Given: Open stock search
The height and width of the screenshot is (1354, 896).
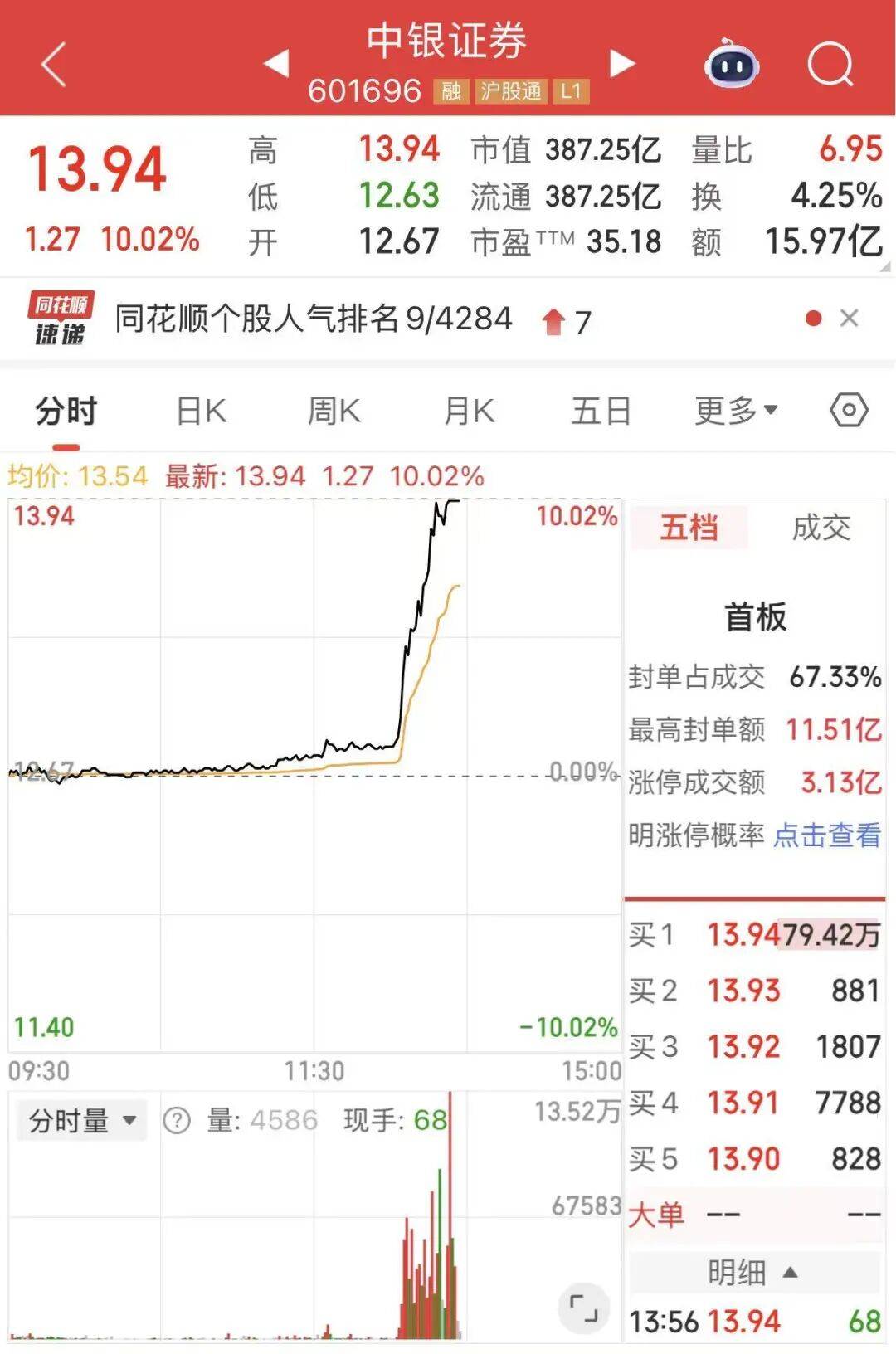Looking at the screenshot, I should (x=830, y=64).
